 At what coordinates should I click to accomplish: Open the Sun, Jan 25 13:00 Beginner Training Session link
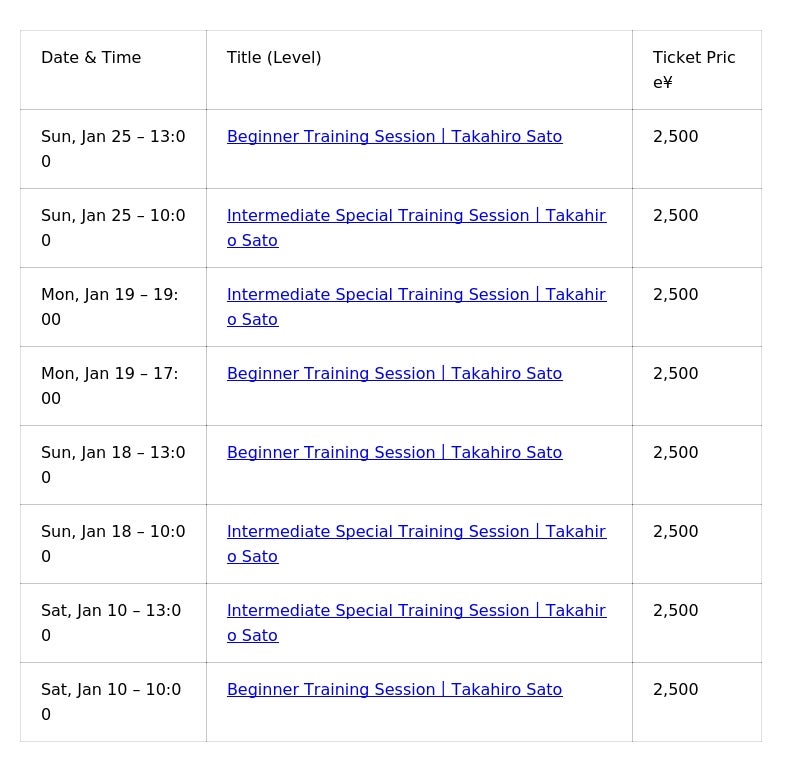tap(394, 137)
